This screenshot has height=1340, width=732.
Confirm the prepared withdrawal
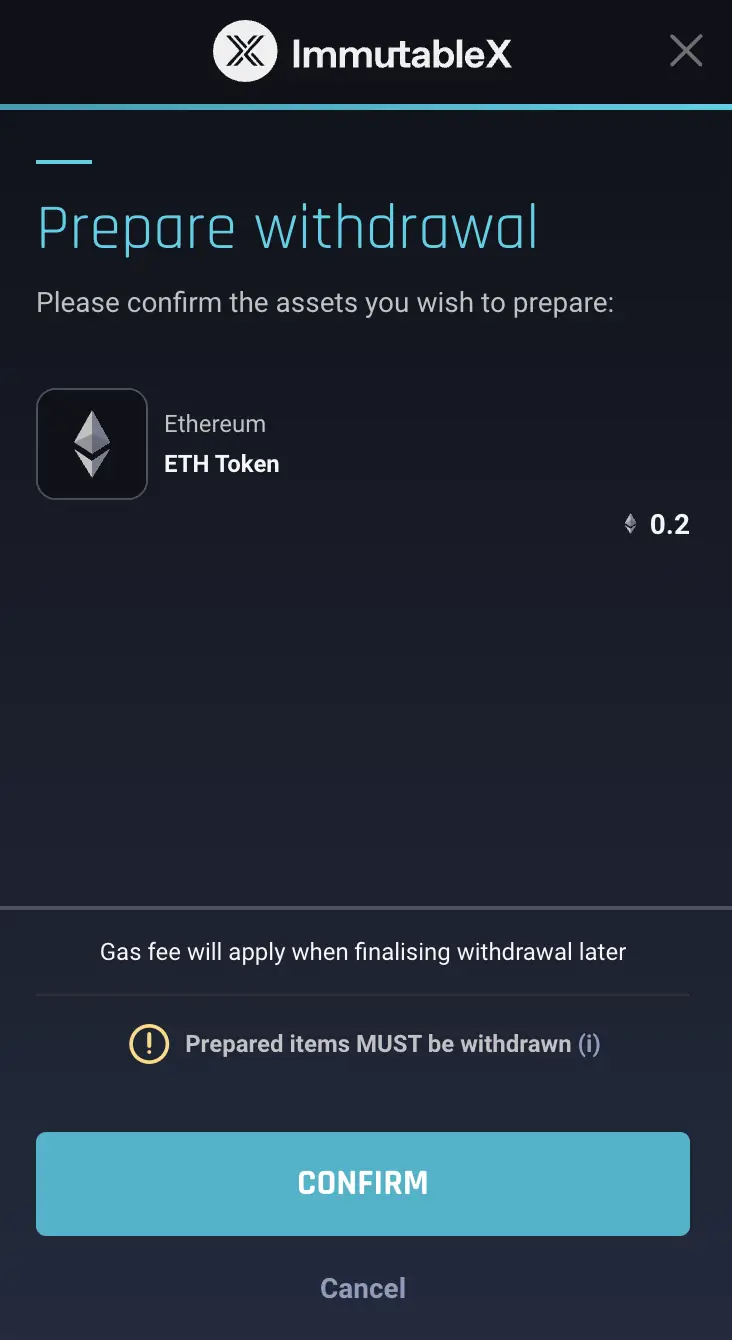point(363,1183)
